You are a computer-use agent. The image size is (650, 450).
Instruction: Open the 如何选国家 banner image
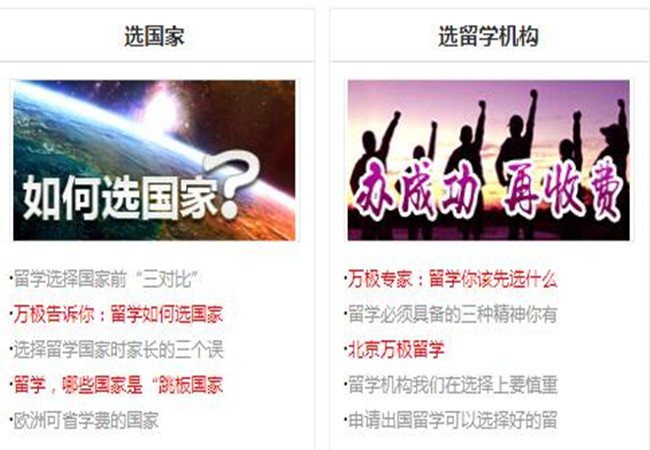coord(154,160)
